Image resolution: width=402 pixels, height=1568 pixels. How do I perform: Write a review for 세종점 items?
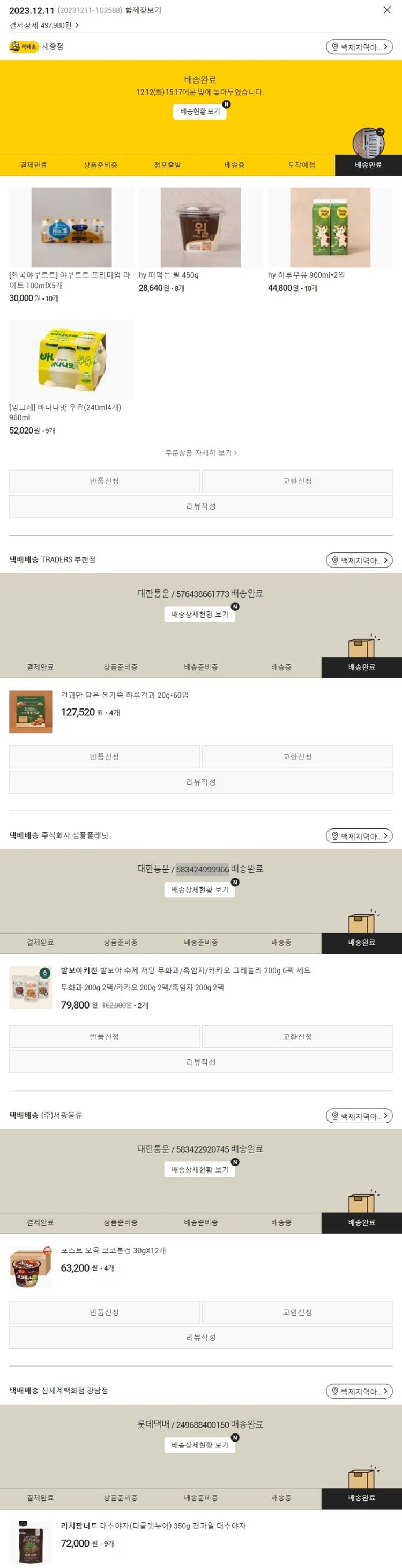tap(200, 506)
